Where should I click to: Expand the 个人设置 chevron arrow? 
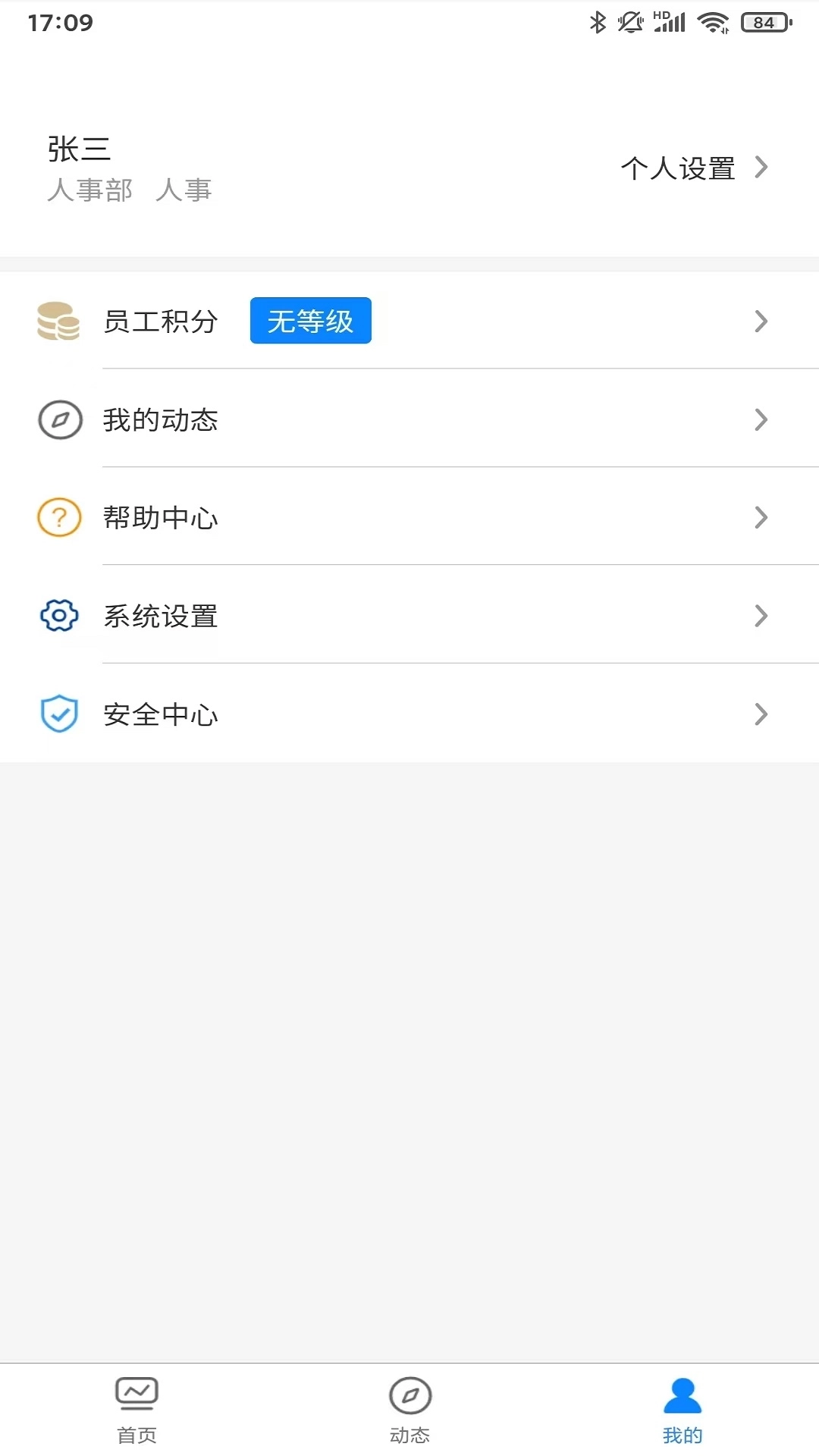(x=761, y=167)
